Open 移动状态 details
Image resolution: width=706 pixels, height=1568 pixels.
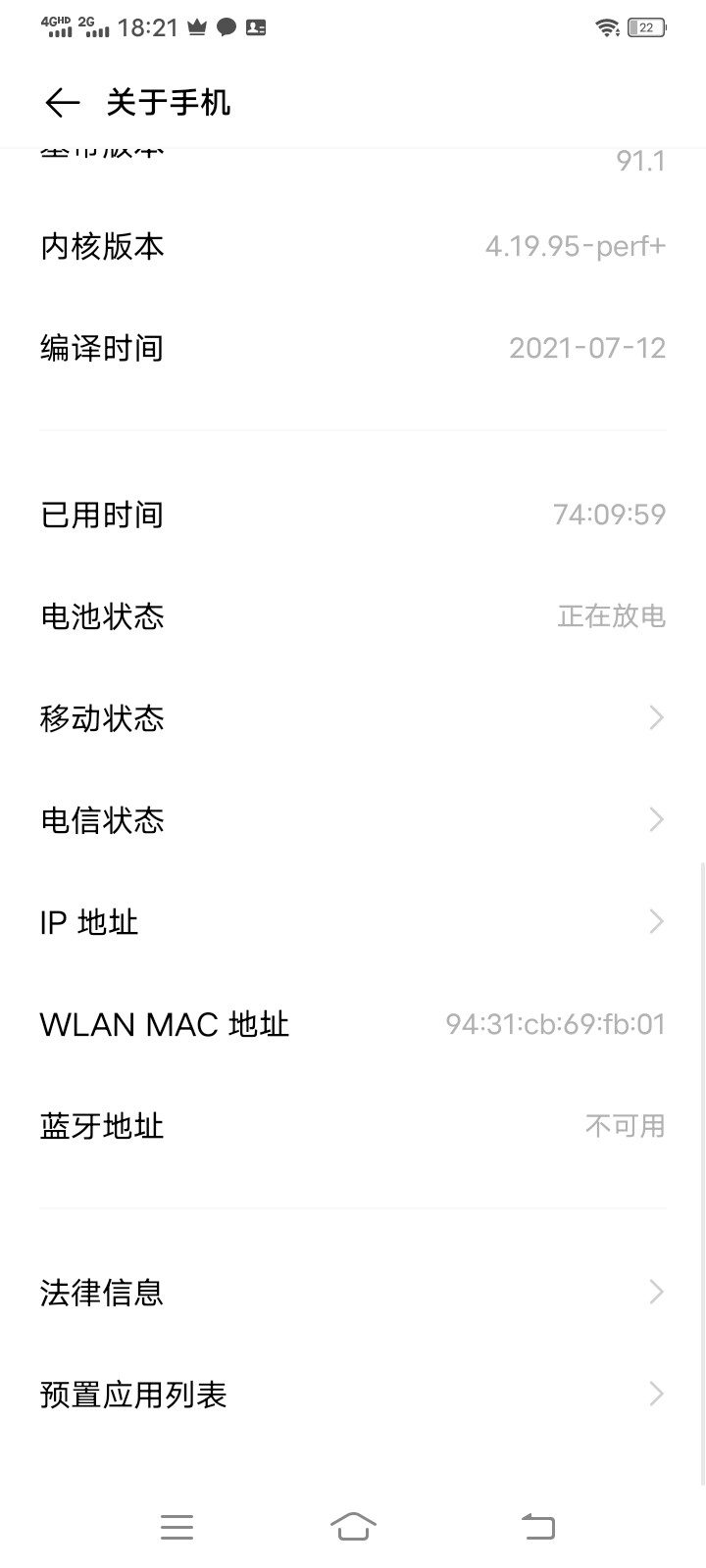353,718
